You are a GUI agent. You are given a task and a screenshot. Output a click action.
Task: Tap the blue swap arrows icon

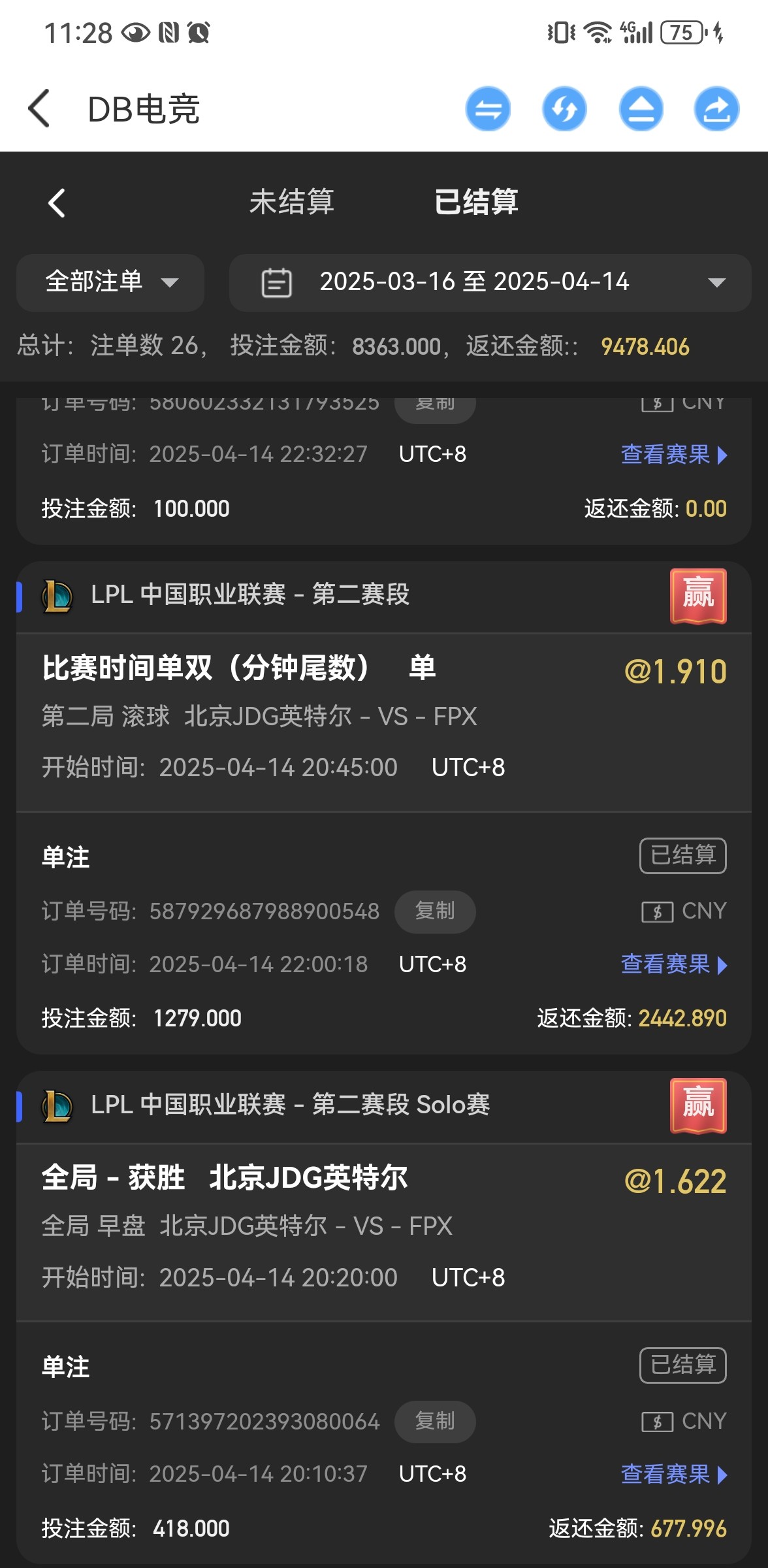pos(488,108)
